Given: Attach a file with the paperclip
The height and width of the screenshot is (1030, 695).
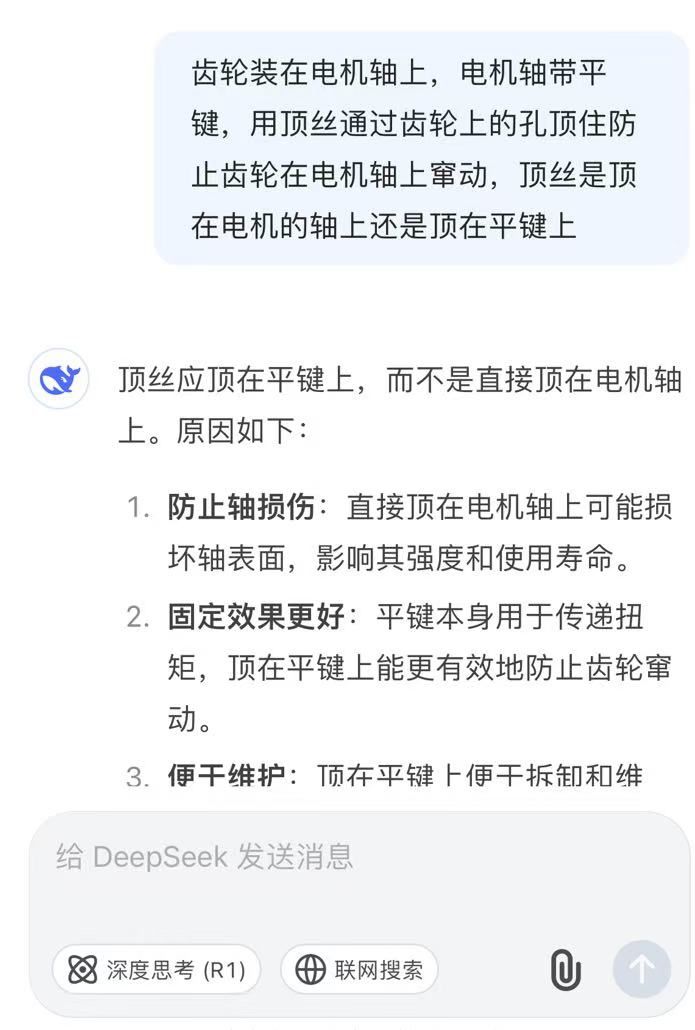Looking at the screenshot, I should 566,969.
